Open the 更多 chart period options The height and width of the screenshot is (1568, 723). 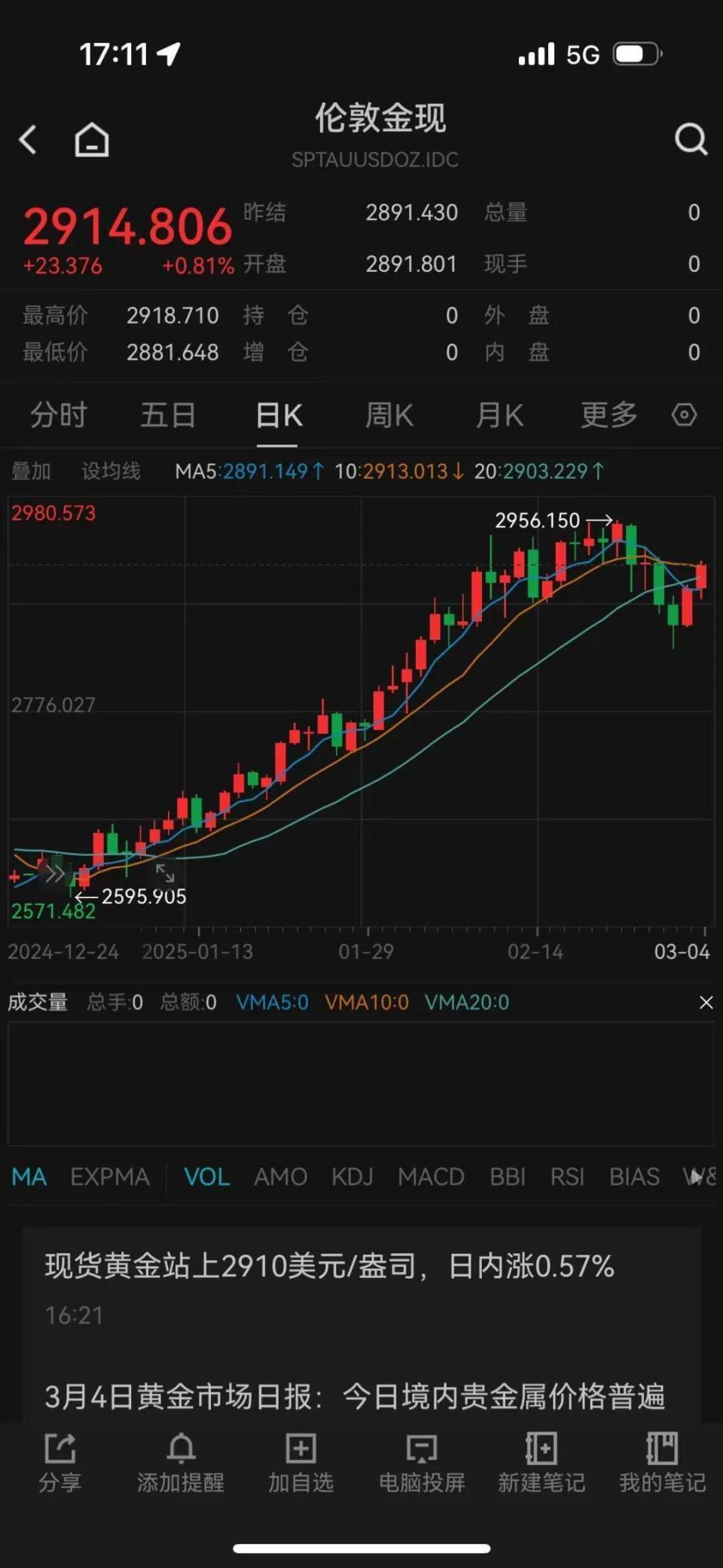pos(609,415)
